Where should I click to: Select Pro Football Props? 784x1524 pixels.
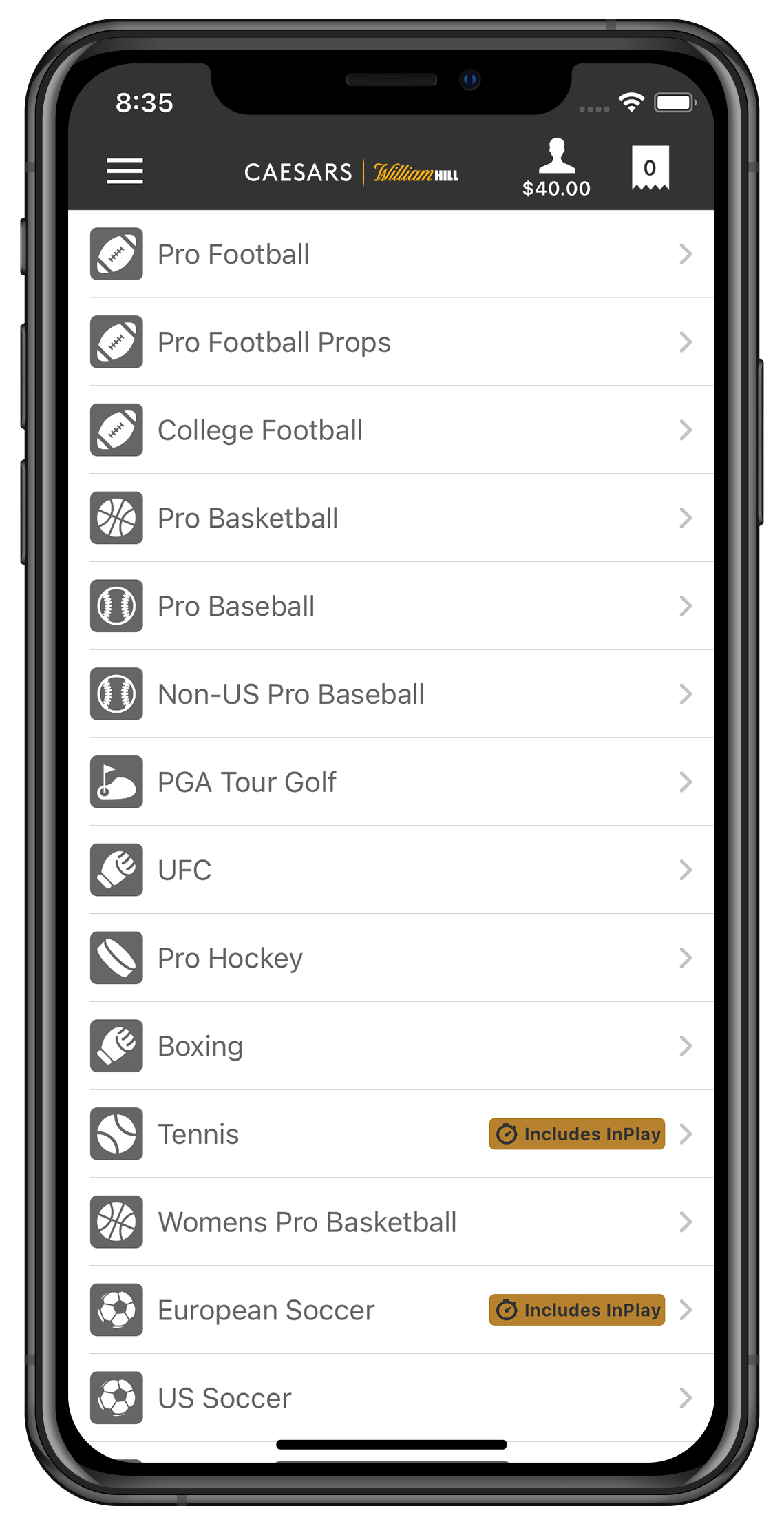click(391, 342)
